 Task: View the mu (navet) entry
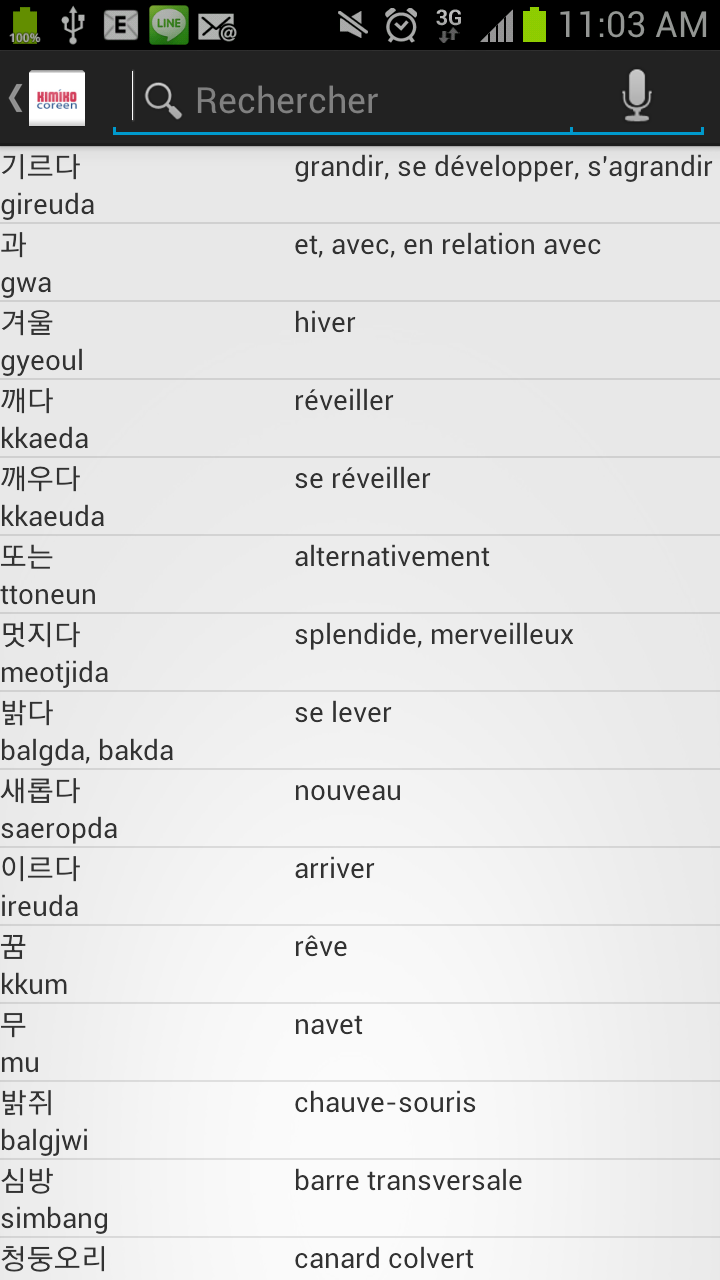click(360, 1043)
